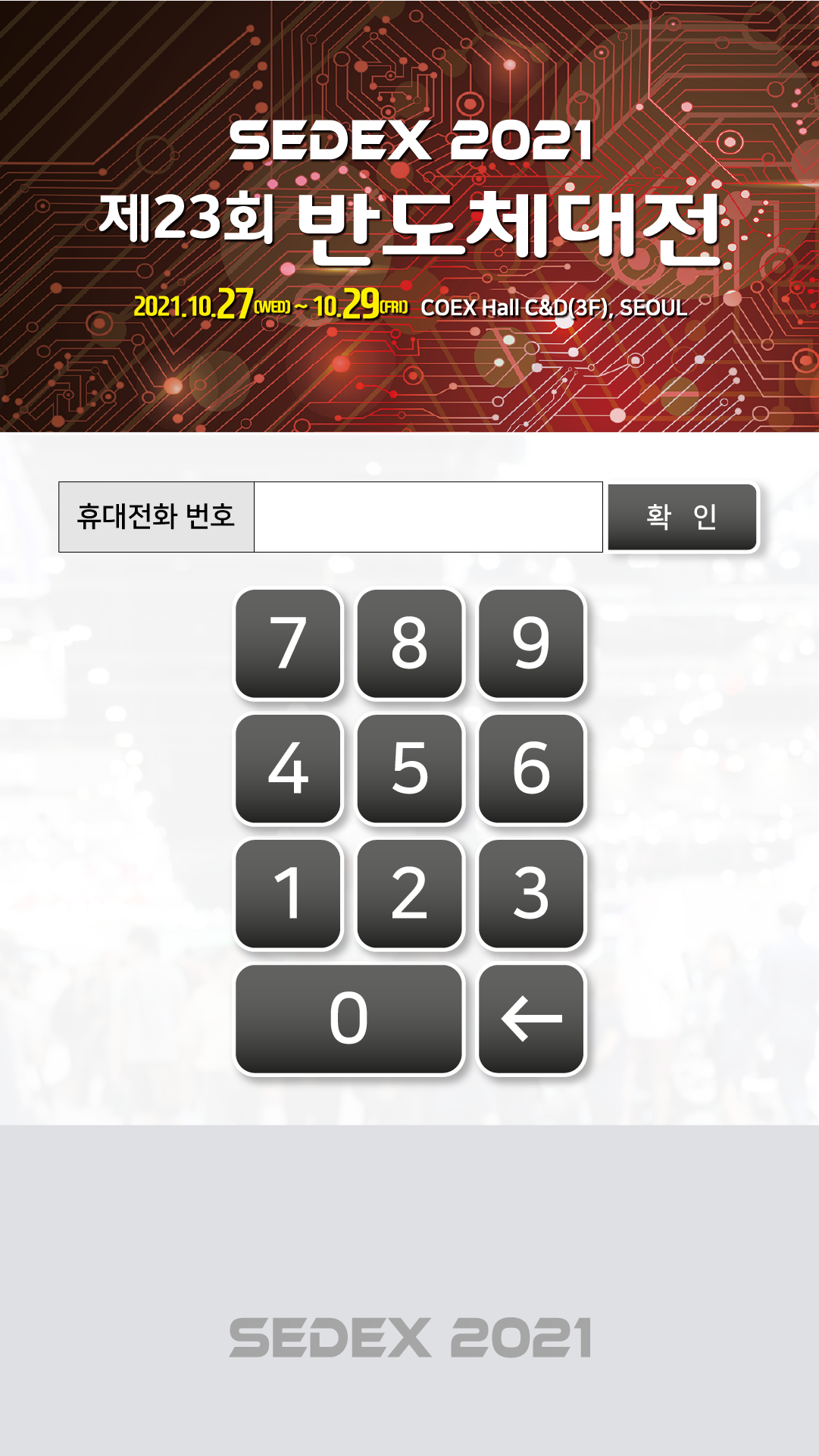Tap the 4 key on keypad
The width and height of the screenshot is (819, 1456).
pyautogui.click(x=289, y=769)
